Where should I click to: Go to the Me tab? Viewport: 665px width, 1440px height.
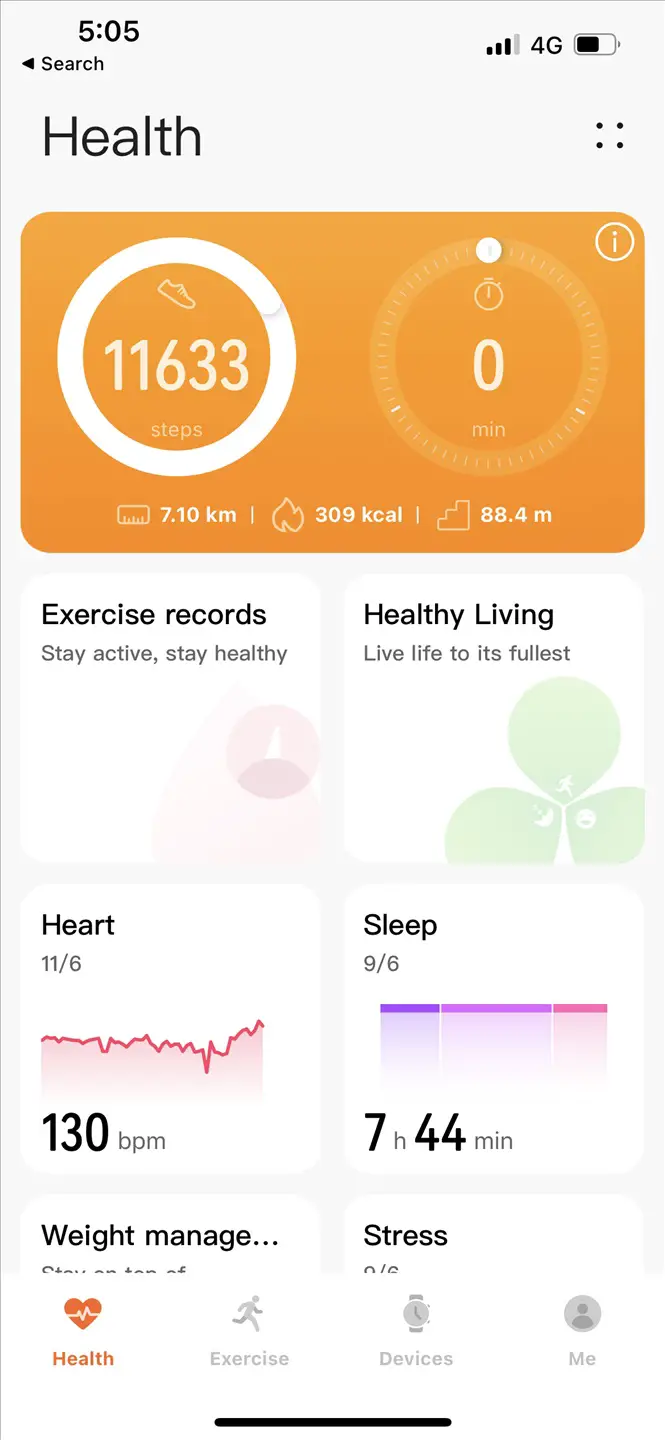point(582,1332)
